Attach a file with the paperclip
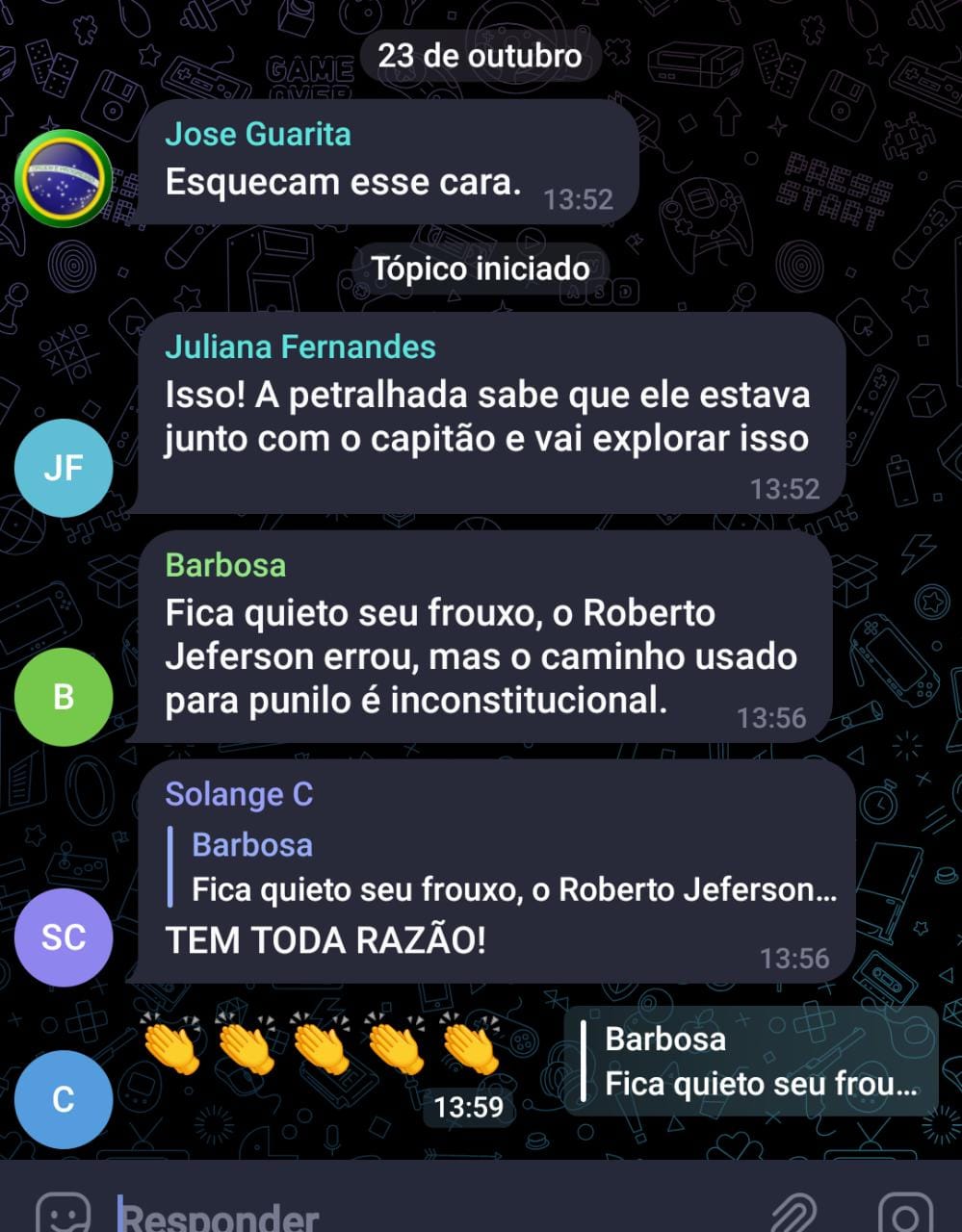 (793, 1215)
